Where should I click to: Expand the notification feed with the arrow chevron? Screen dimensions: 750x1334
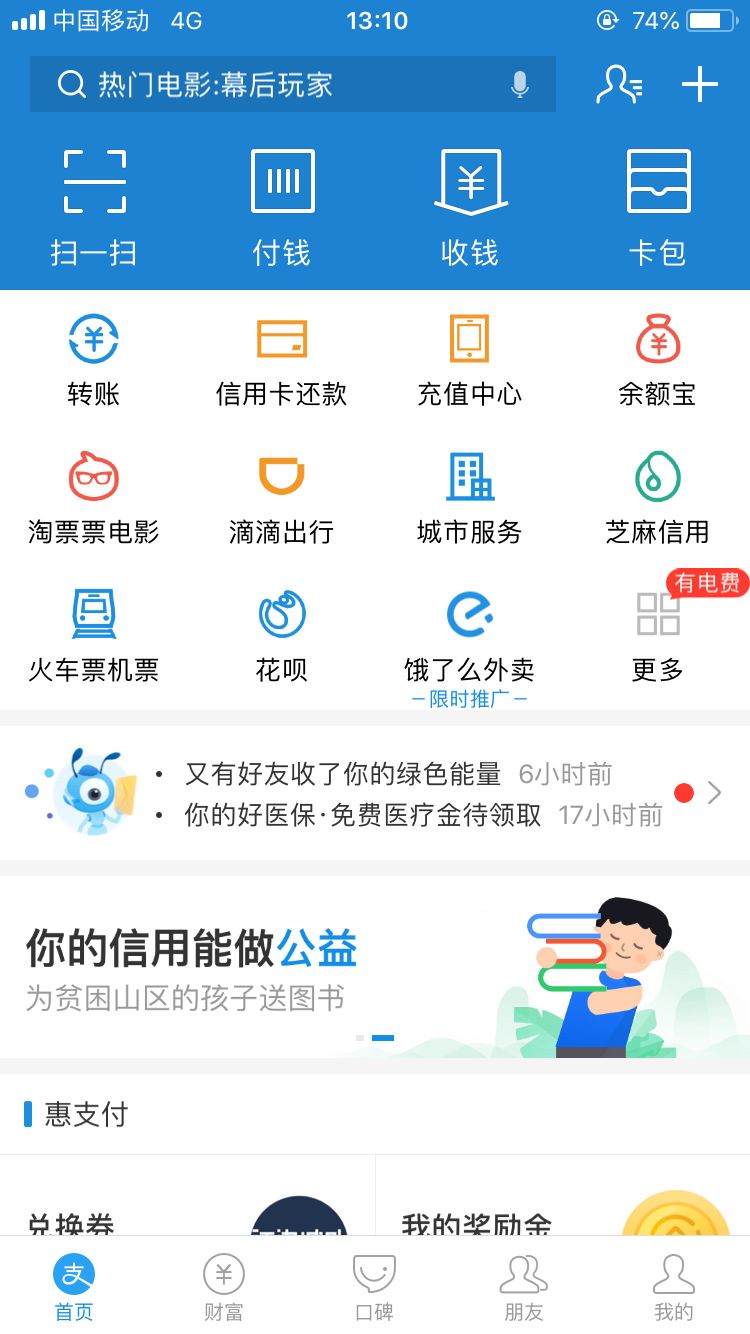715,792
